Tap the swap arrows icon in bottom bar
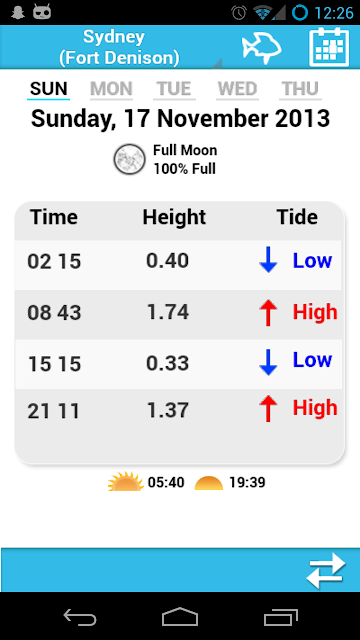Viewport: 360px width, 640px height. click(326, 570)
